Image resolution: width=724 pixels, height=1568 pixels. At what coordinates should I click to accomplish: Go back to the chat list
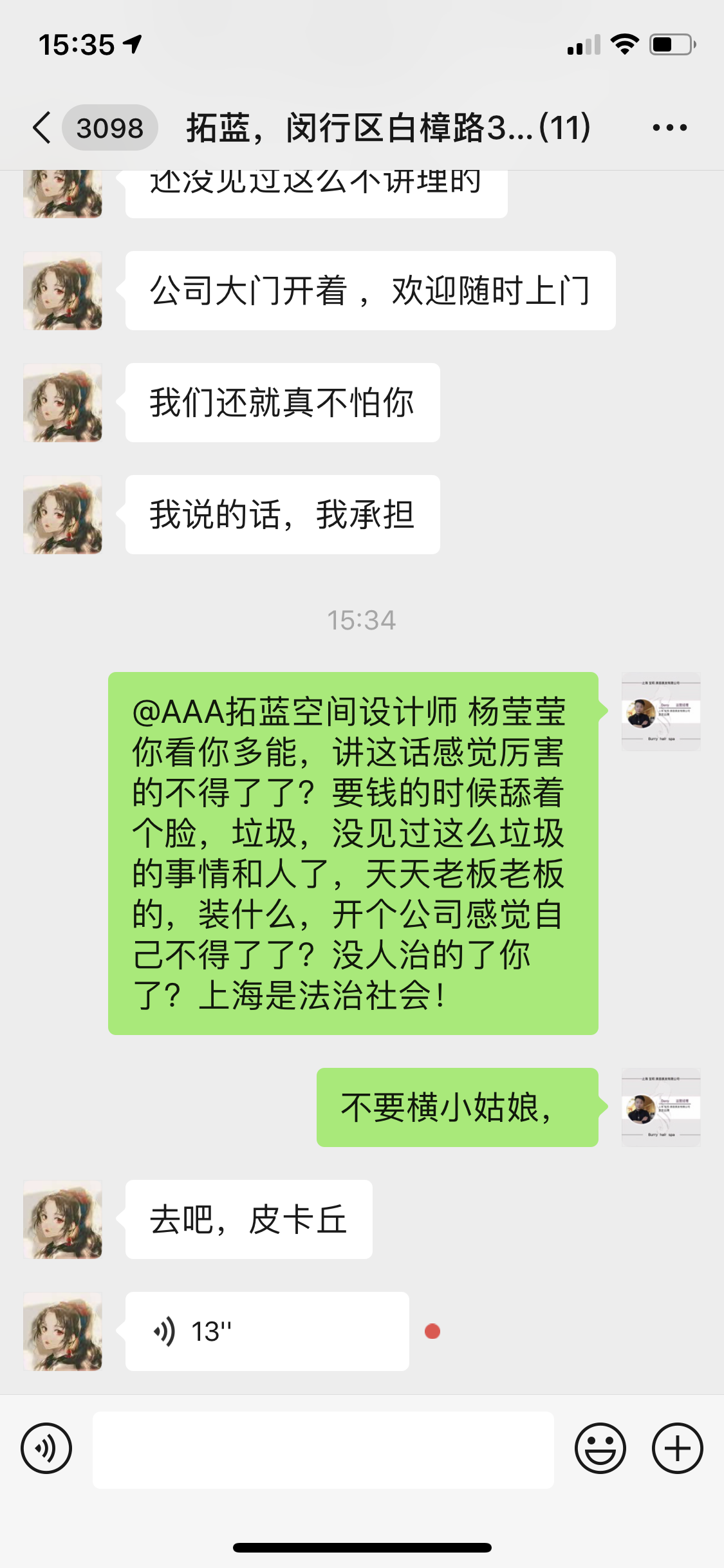click(x=42, y=127)
